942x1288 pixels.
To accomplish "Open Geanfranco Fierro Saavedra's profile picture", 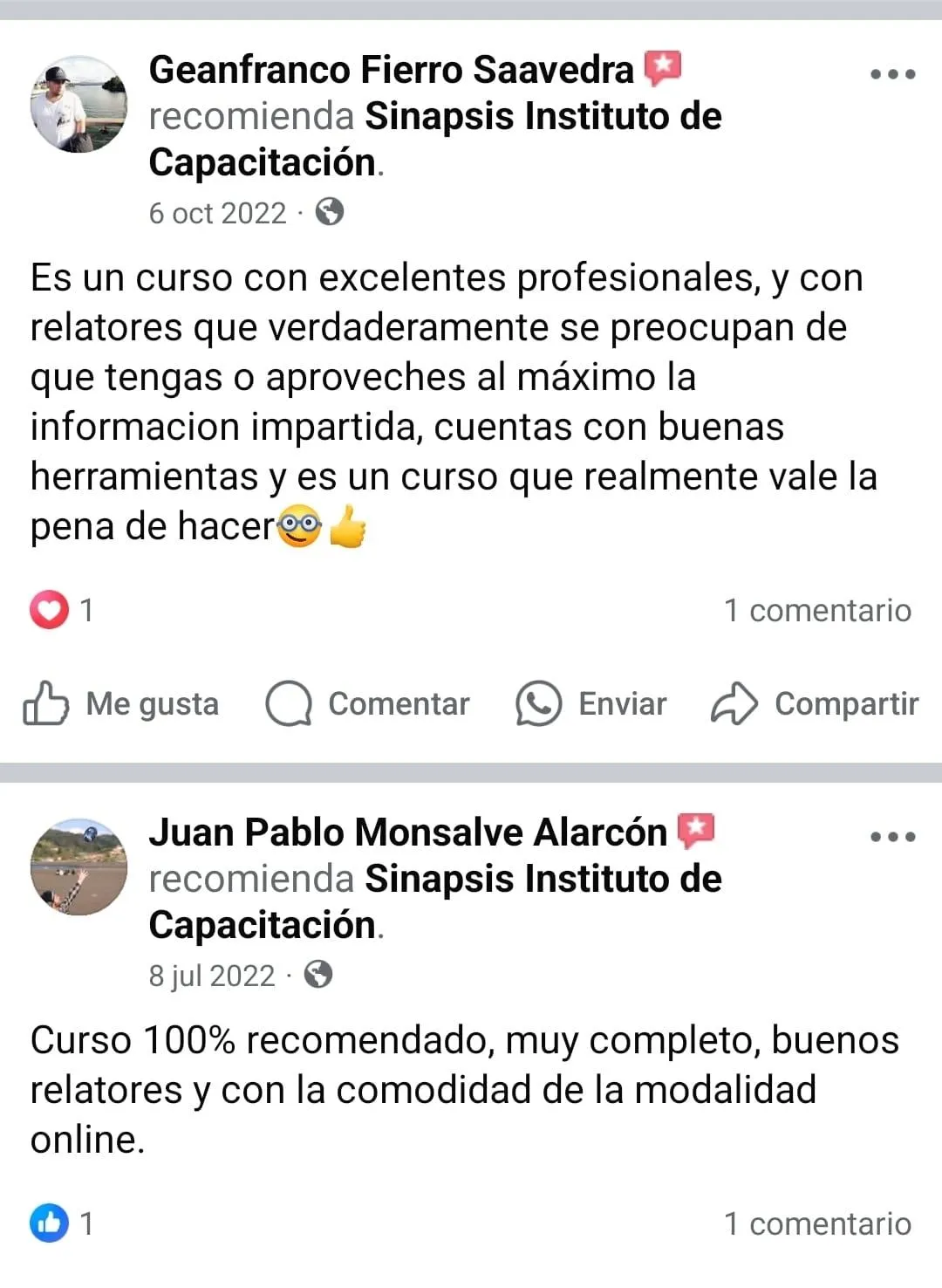I will tap(78, 105).
